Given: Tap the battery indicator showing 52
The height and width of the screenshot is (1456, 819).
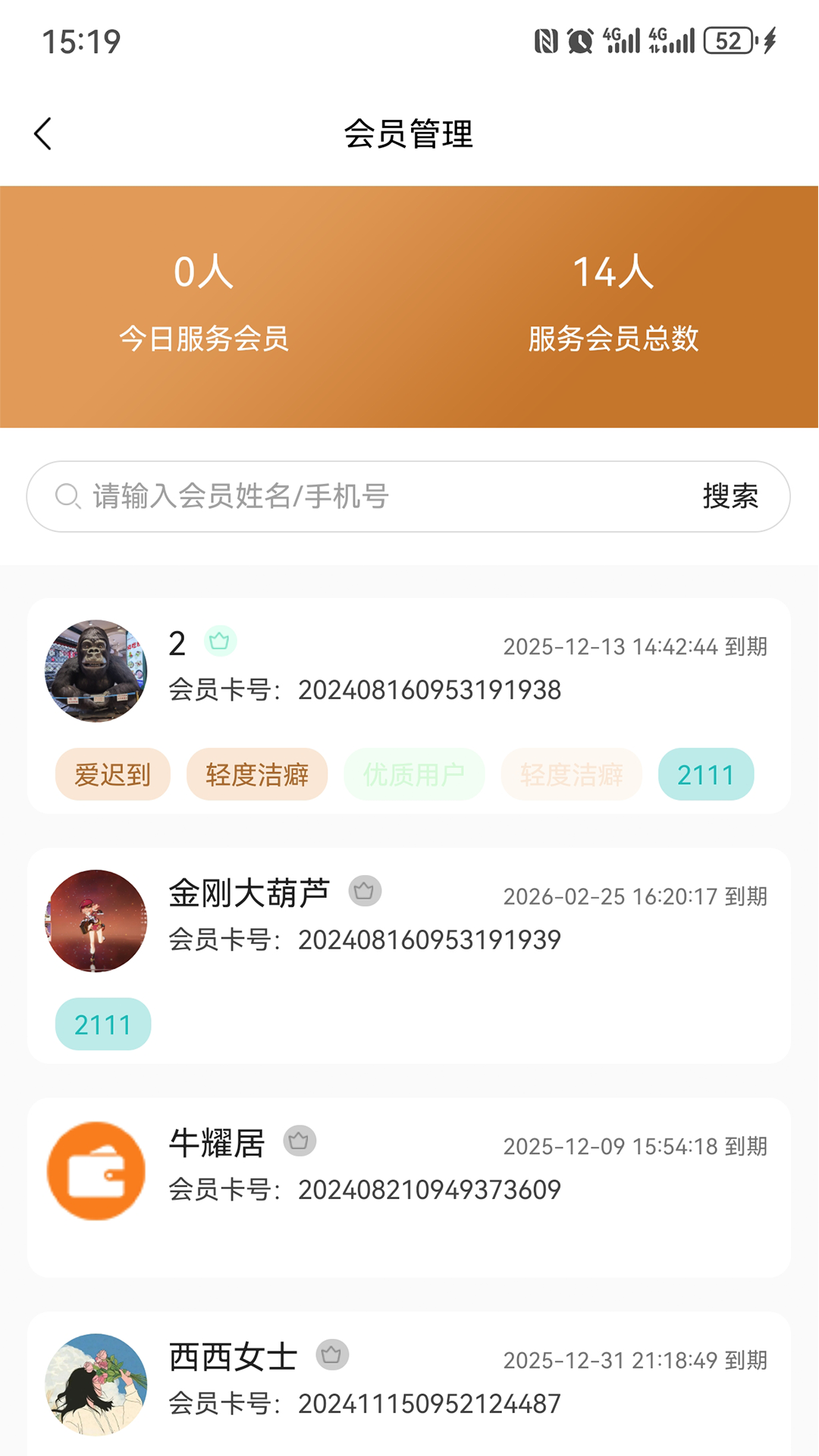Looking at the screenshot, I should tap(727, 42).
